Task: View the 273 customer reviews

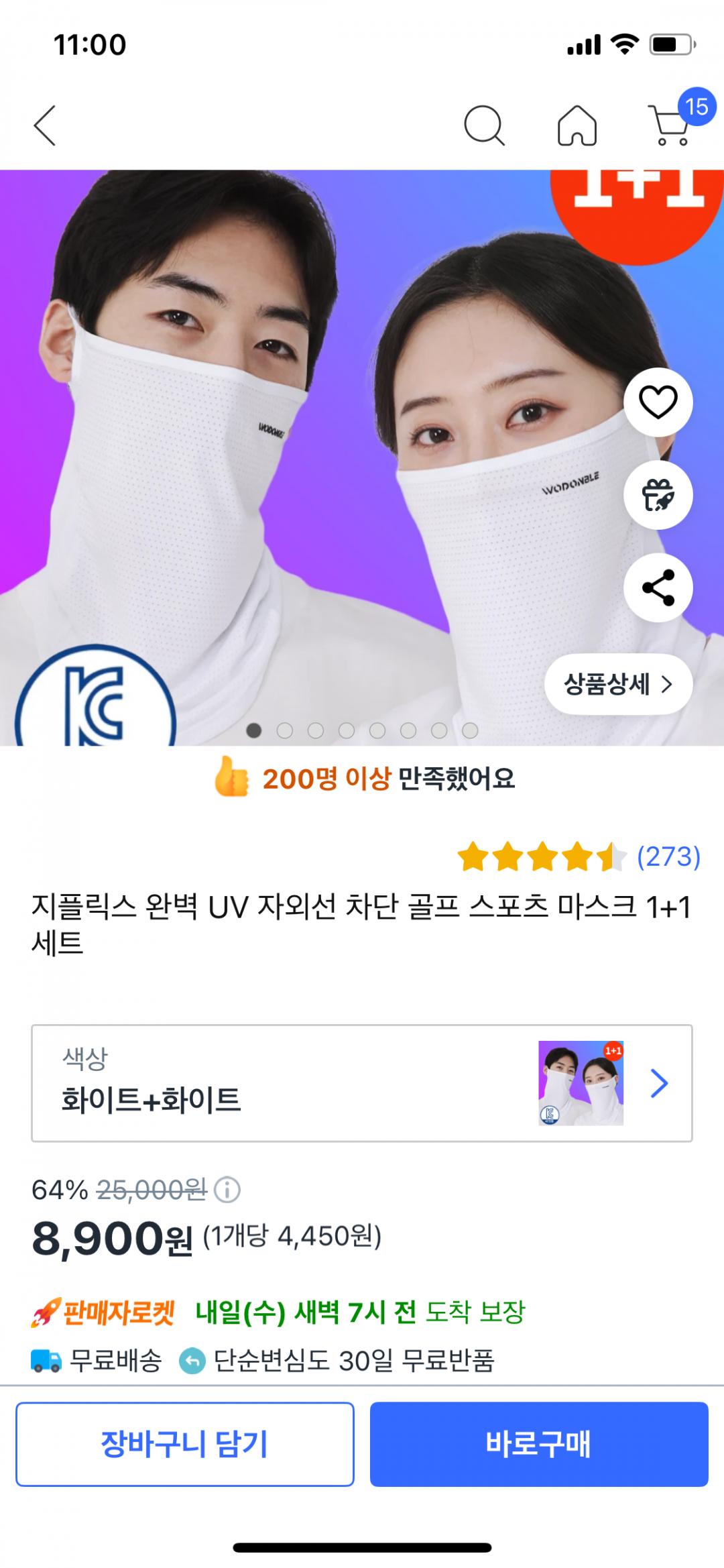Action: [668, 857]
